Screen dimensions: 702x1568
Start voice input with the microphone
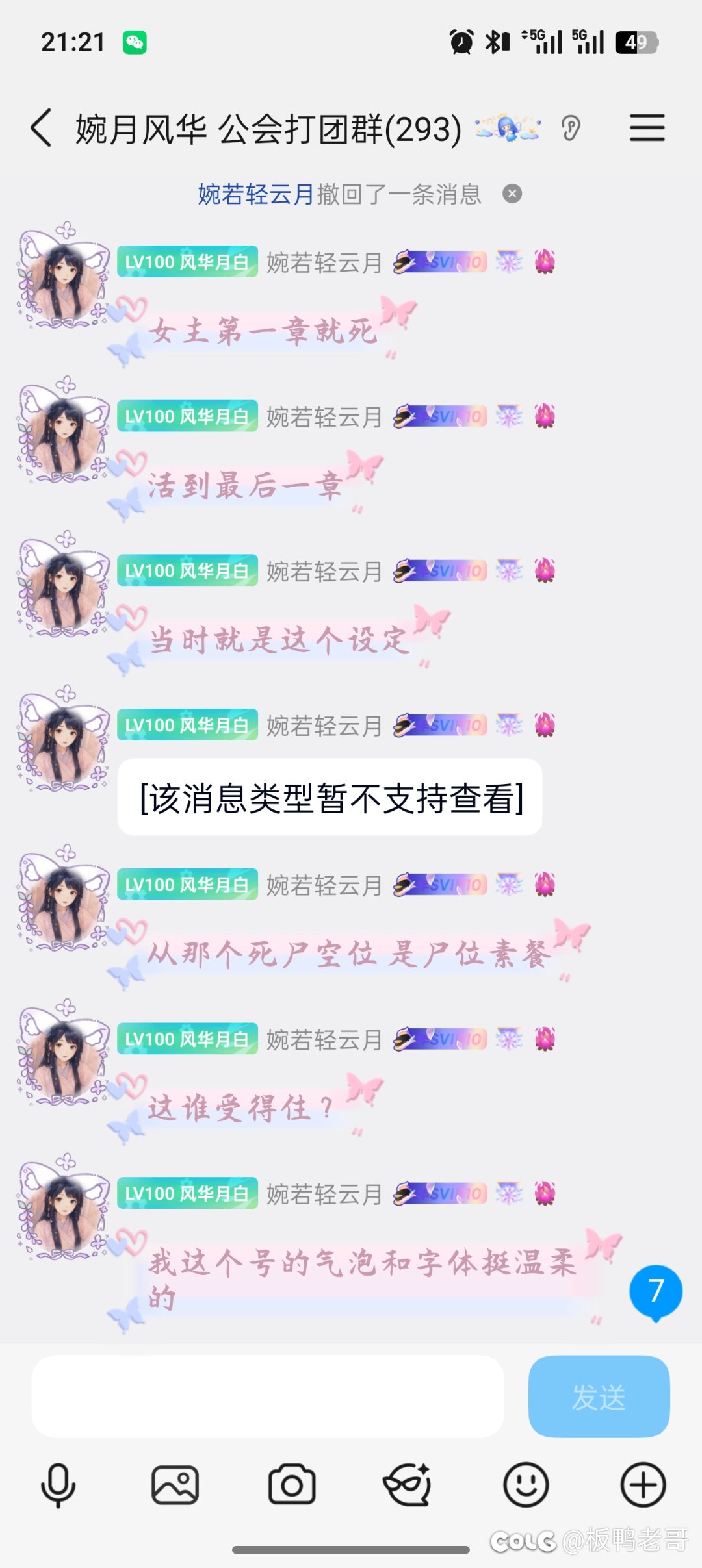coord(58,1485)
